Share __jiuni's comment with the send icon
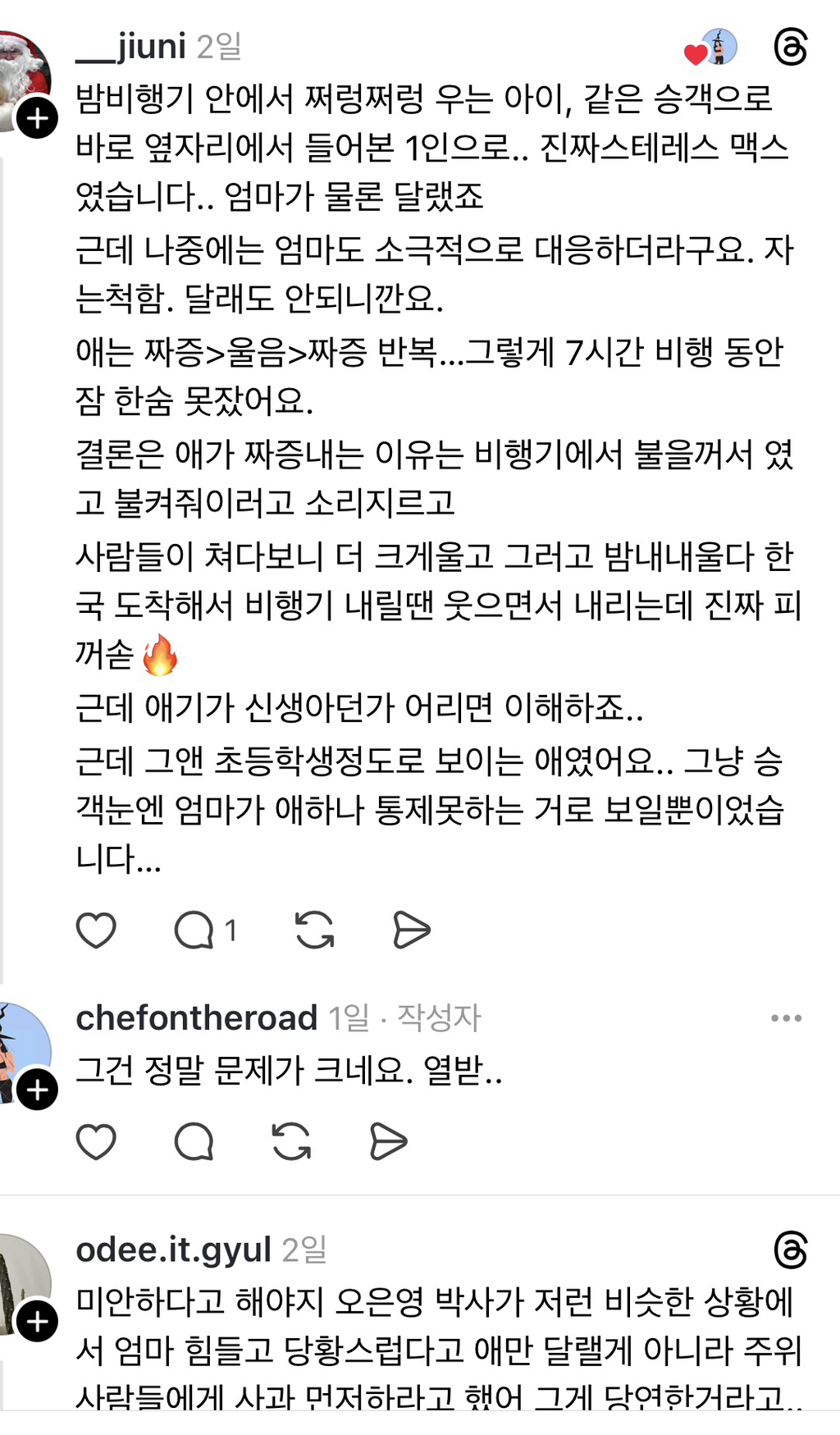Image resolution: width=840 pixels, height=1435 pixels. (x=412, y=930)
